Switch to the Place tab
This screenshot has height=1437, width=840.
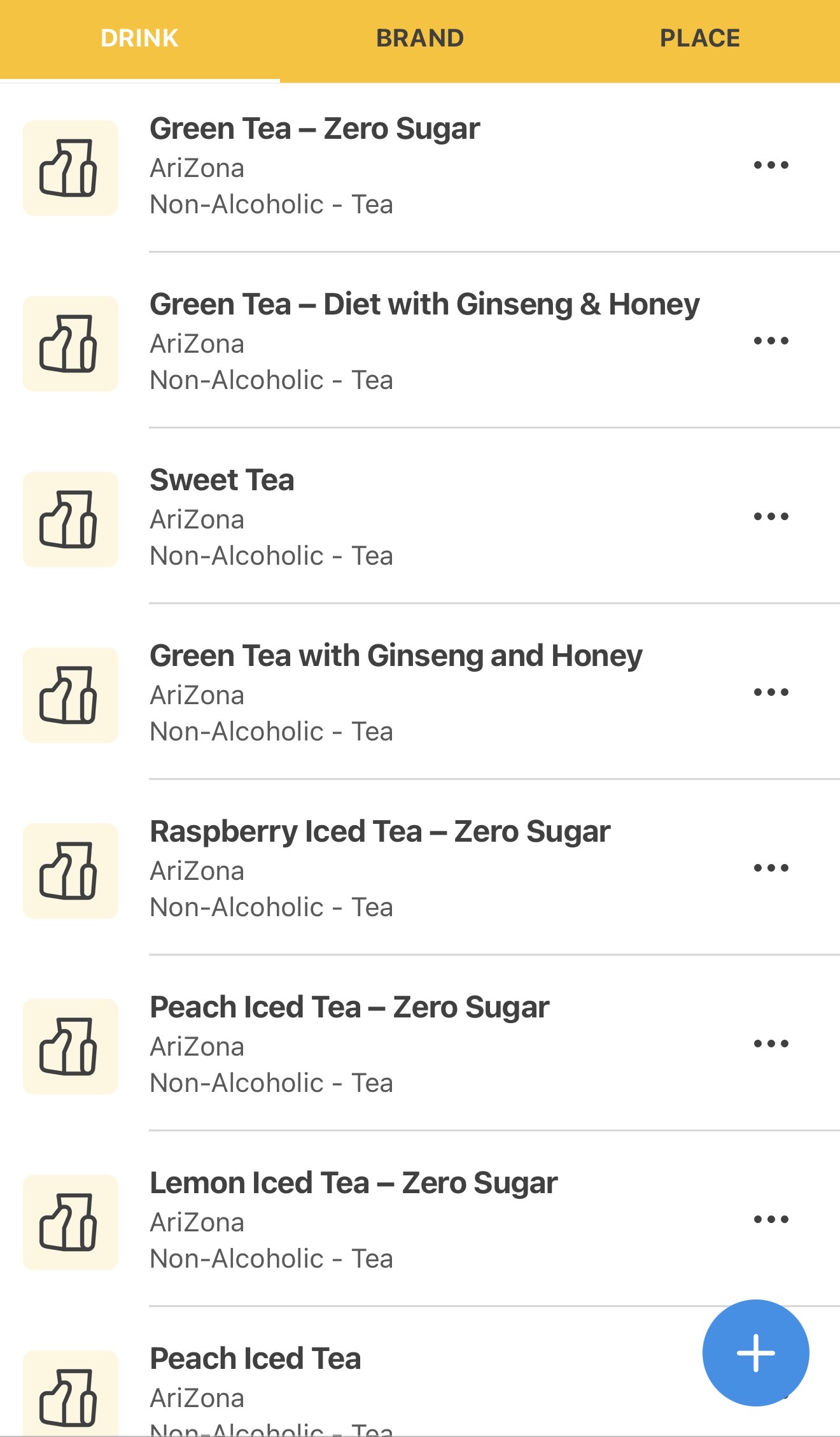699,38
